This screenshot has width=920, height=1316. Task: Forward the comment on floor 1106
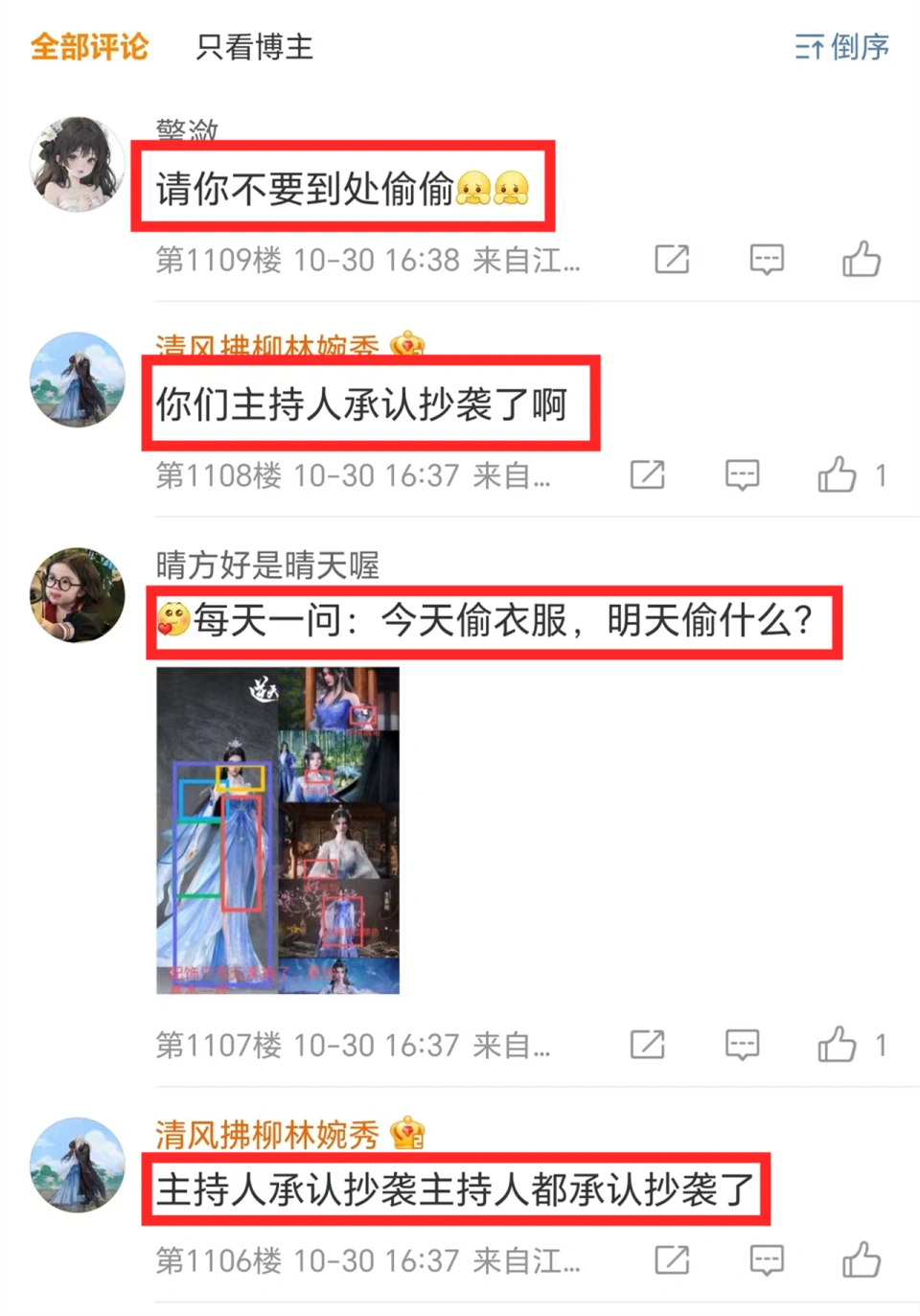pyautogui.click(x=672, y=1259)
